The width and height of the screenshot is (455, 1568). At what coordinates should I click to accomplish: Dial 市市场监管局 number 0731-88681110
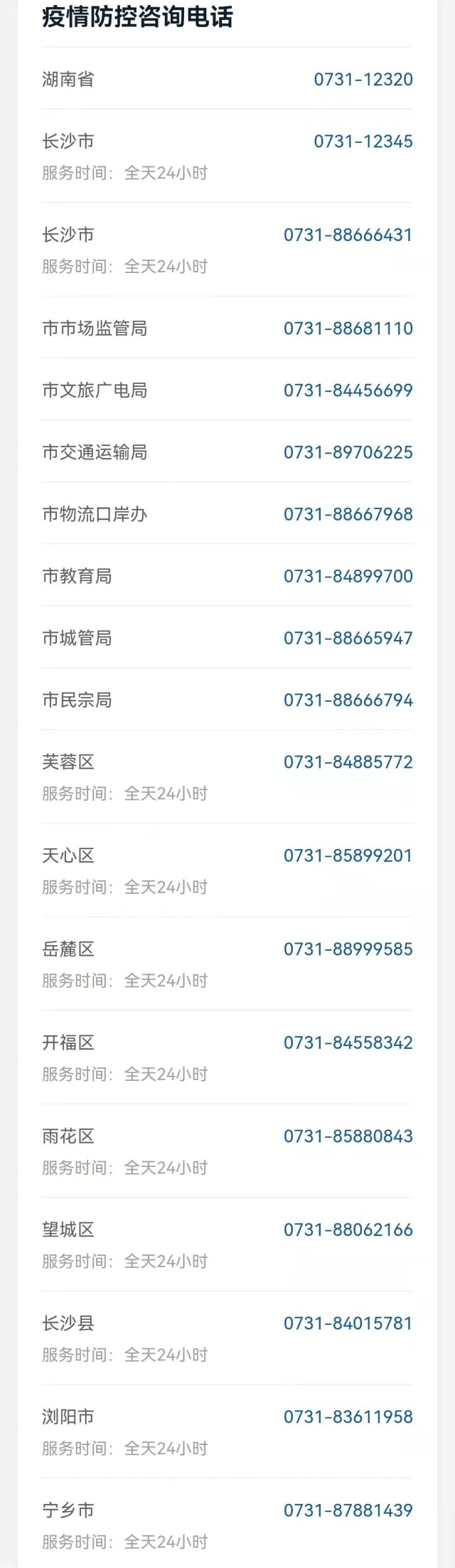point(348,329)
